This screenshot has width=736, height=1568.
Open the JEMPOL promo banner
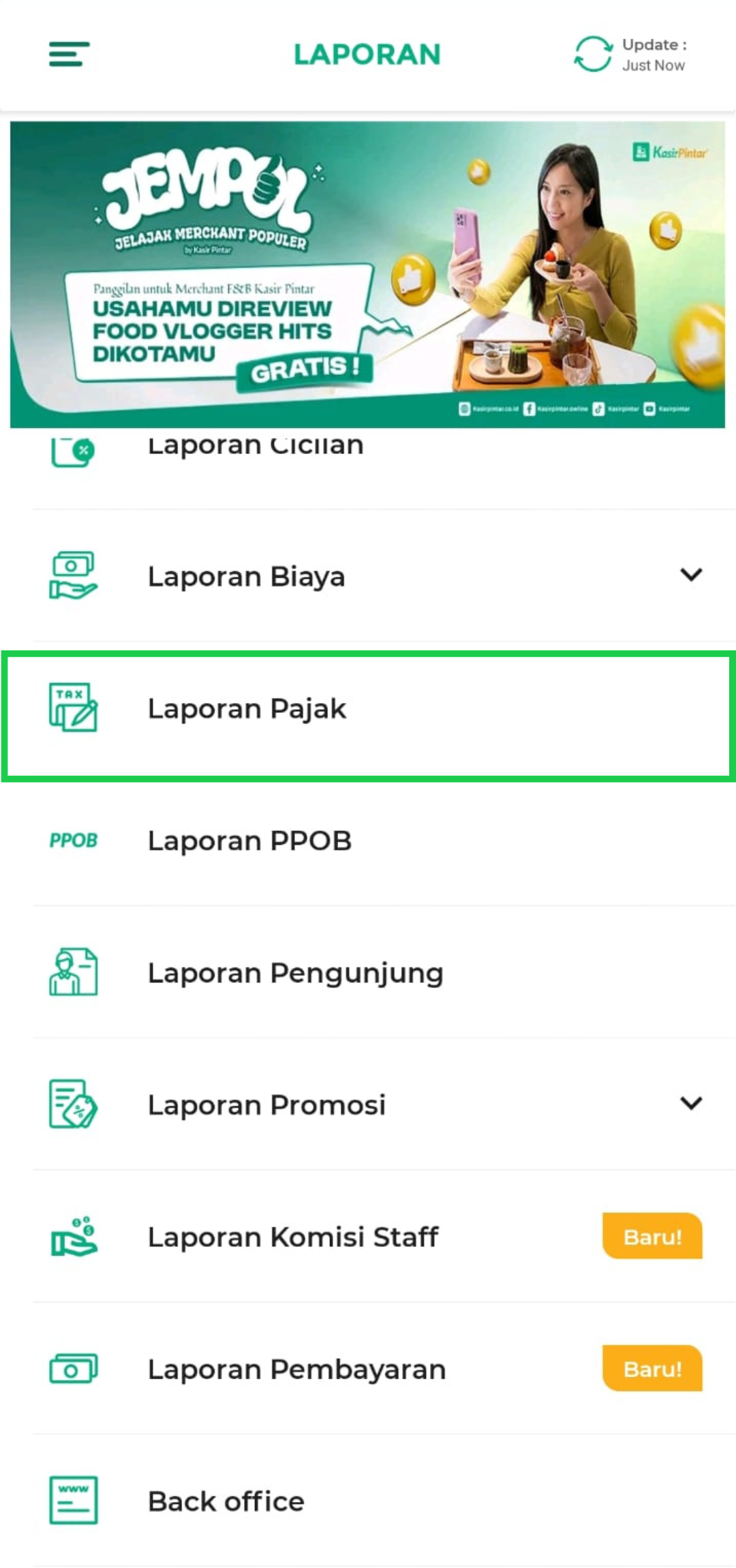367,274
